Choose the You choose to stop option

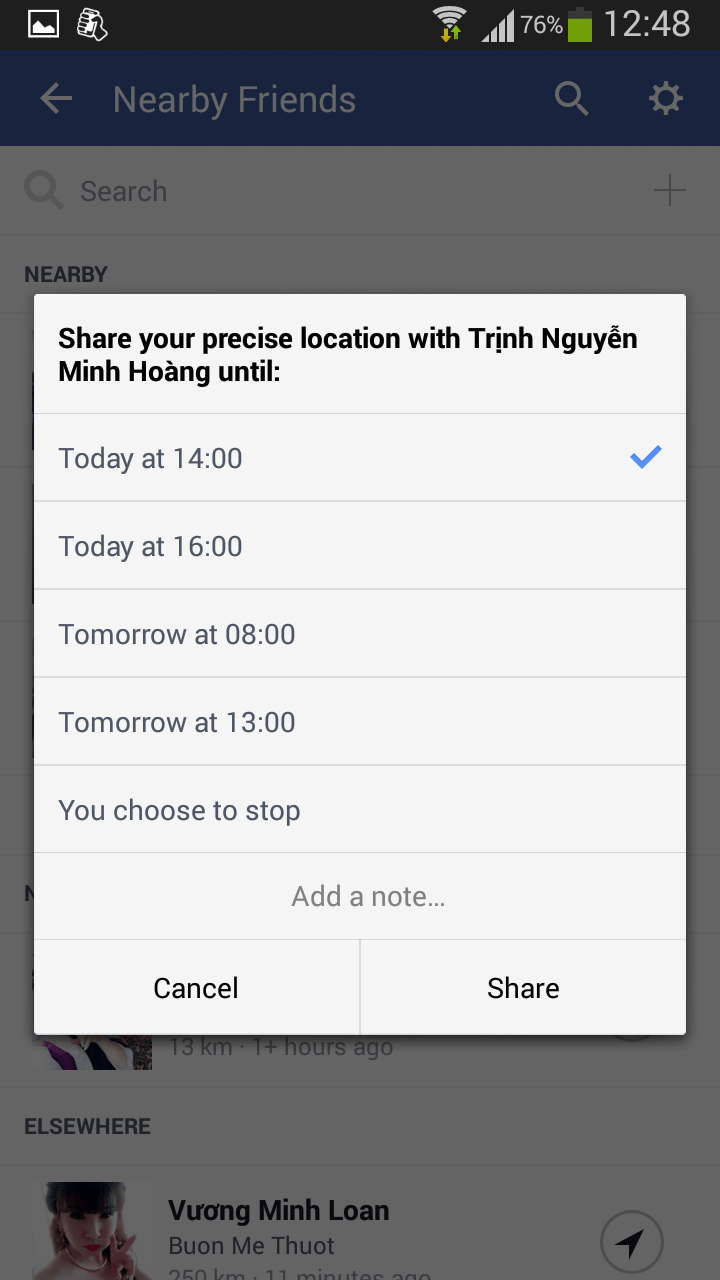[360, 810]
